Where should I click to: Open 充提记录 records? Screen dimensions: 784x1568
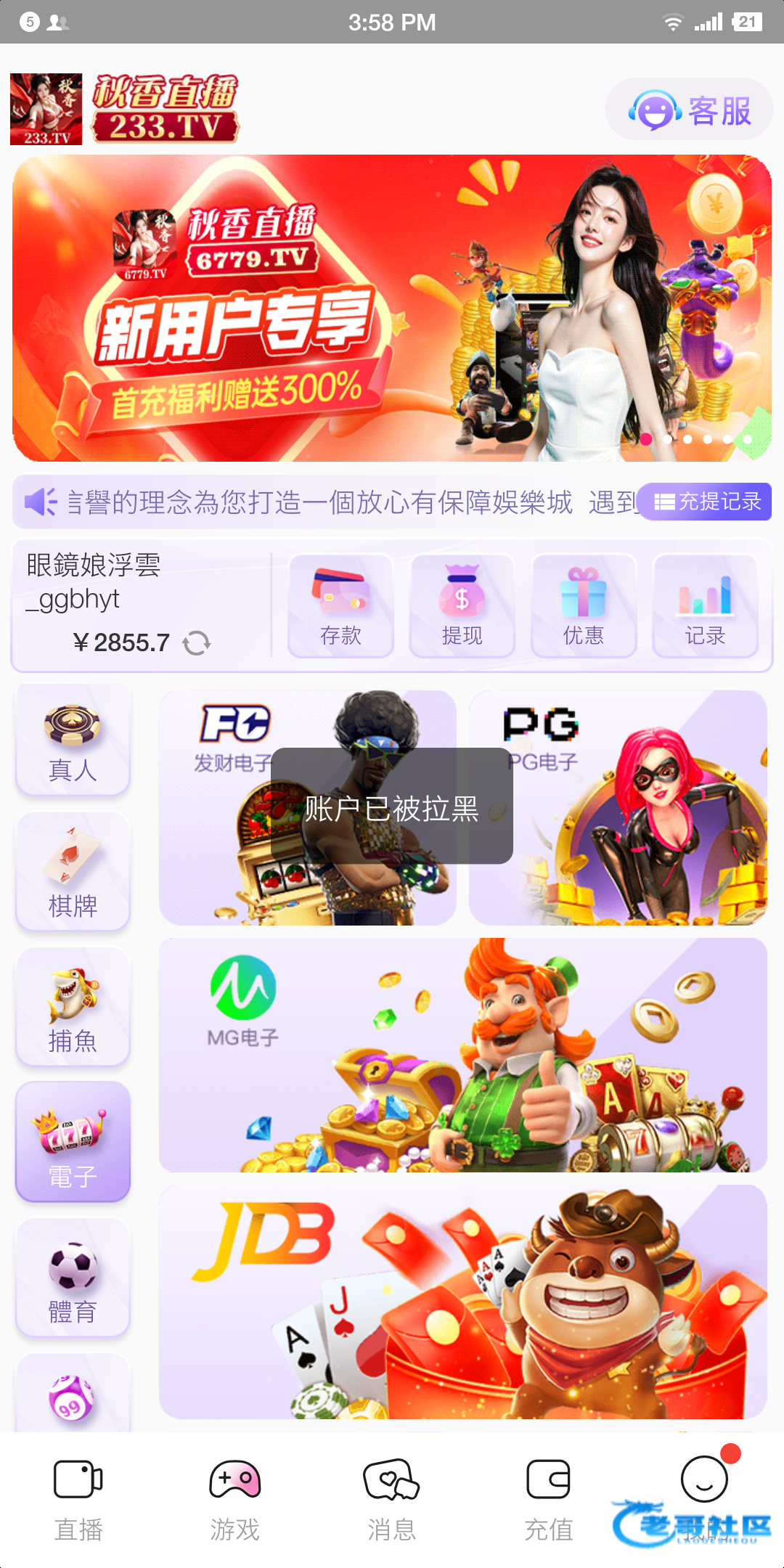tap(707, 502)
